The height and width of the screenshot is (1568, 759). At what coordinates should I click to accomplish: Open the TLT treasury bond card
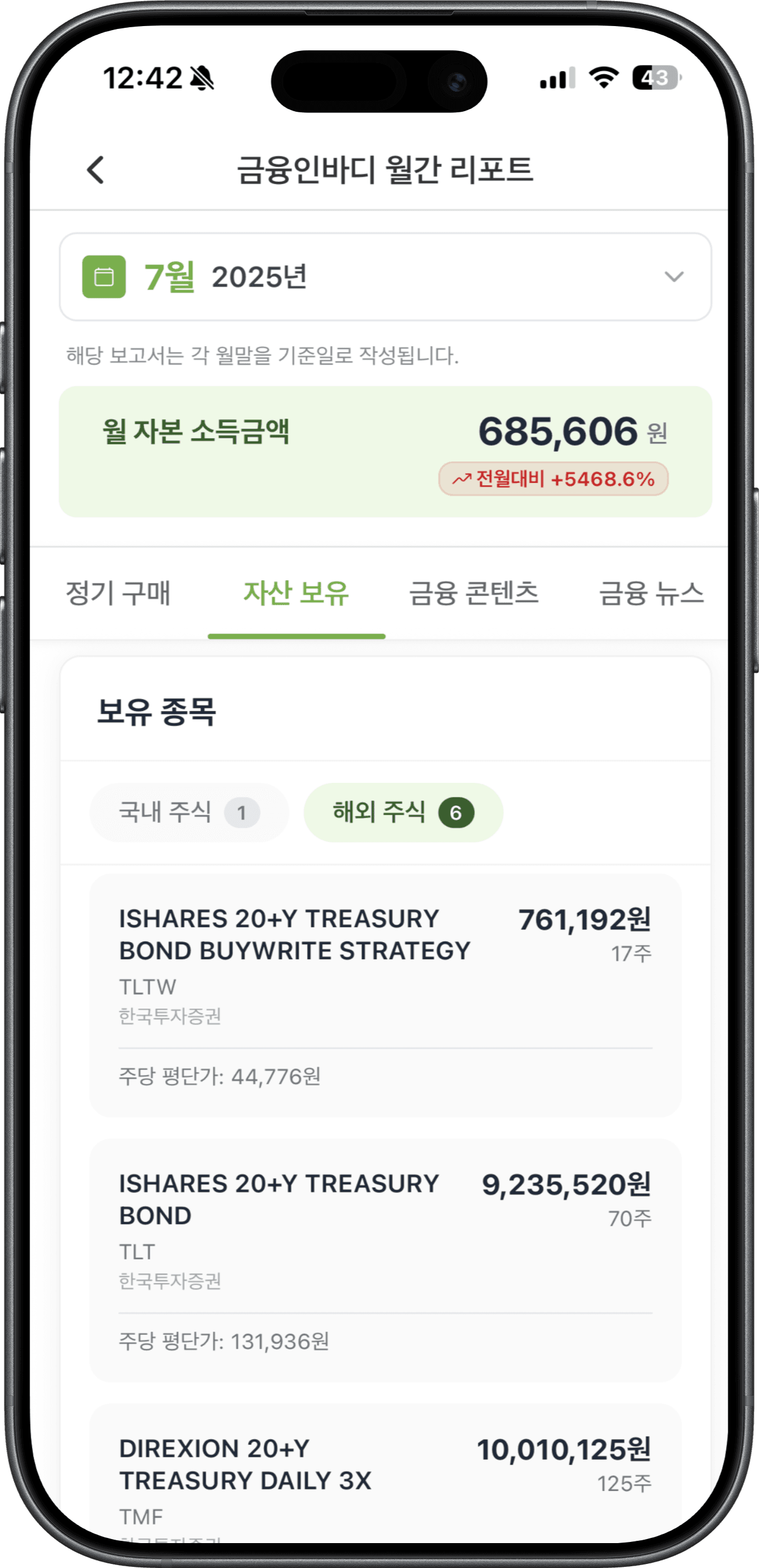(385, 1260)
